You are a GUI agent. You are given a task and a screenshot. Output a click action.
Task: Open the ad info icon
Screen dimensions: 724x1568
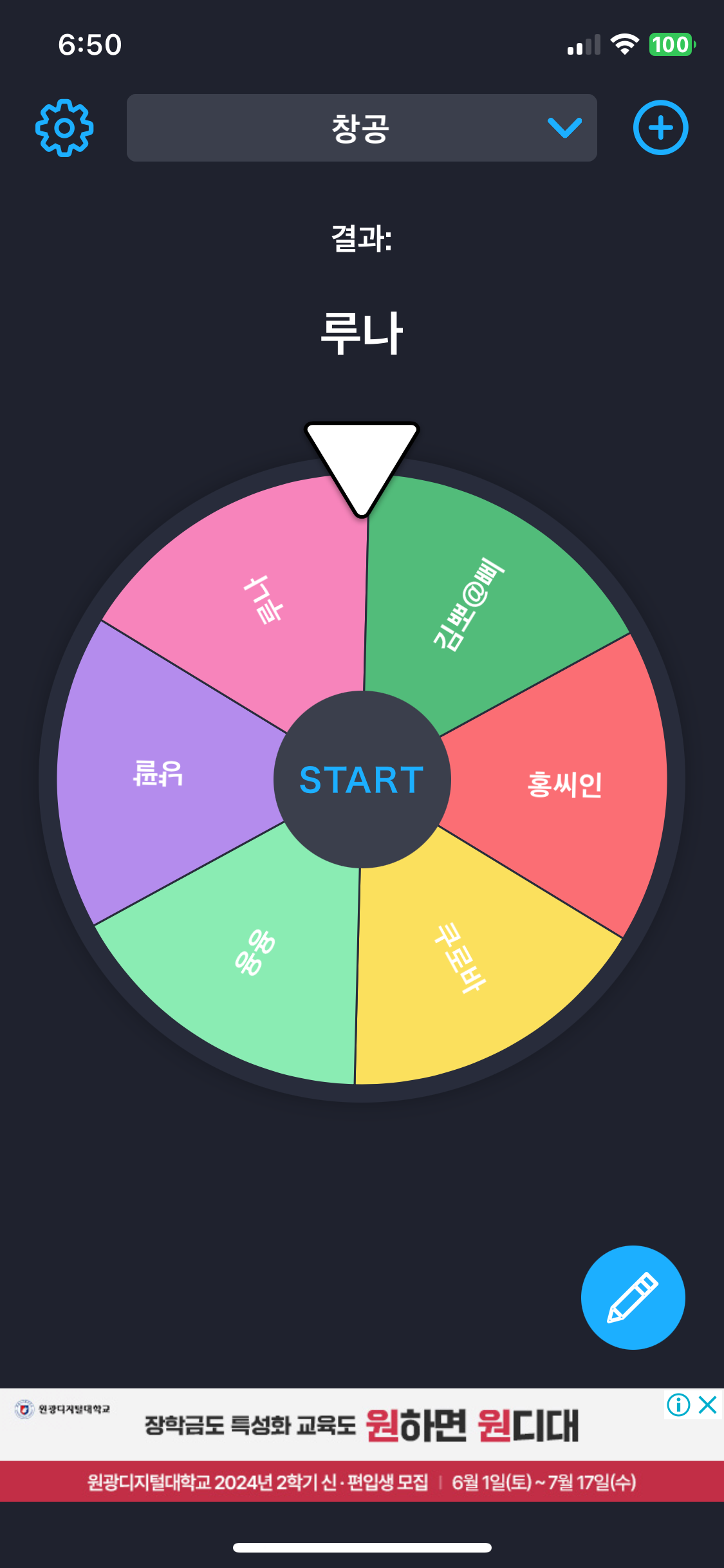[678, 1405]
